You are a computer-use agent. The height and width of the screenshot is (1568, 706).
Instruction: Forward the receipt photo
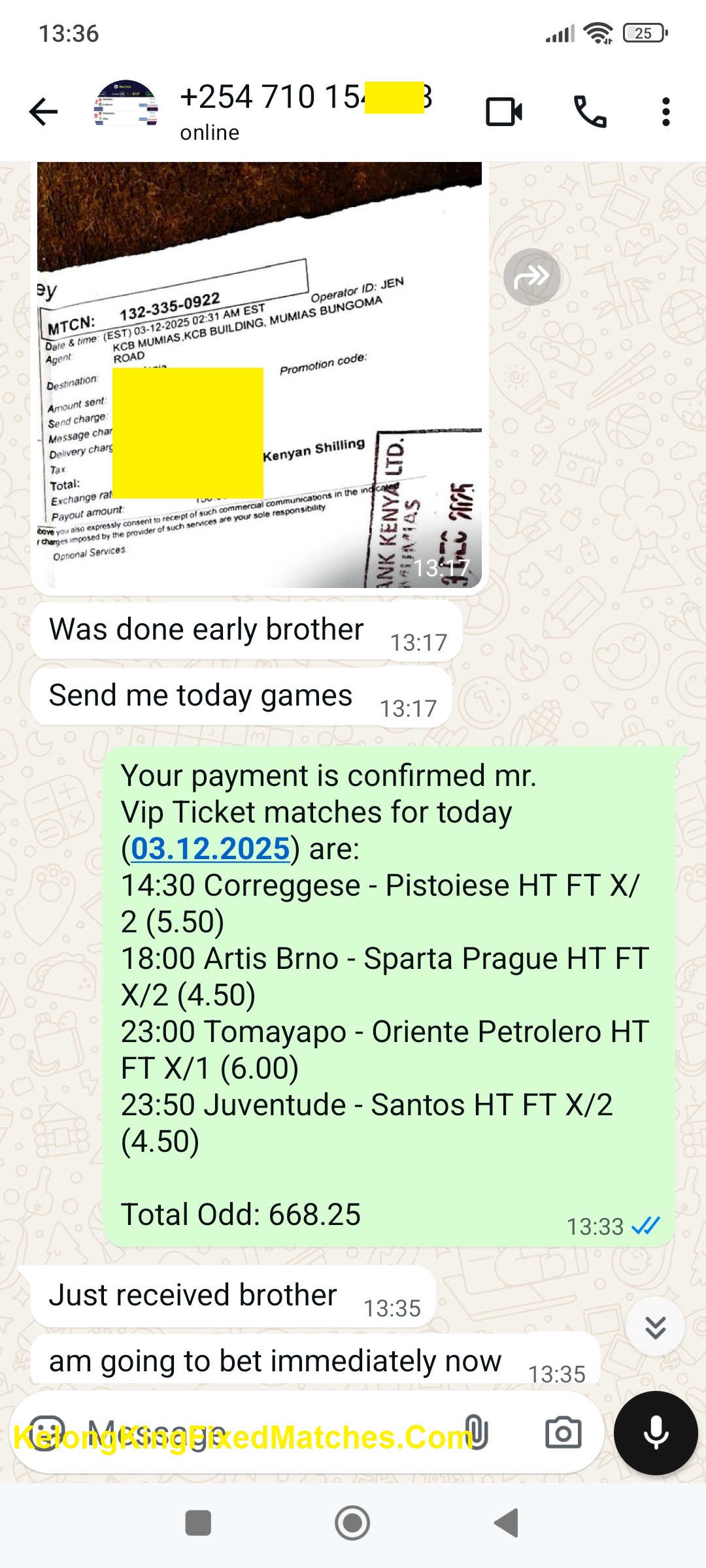tap(532, 277)
